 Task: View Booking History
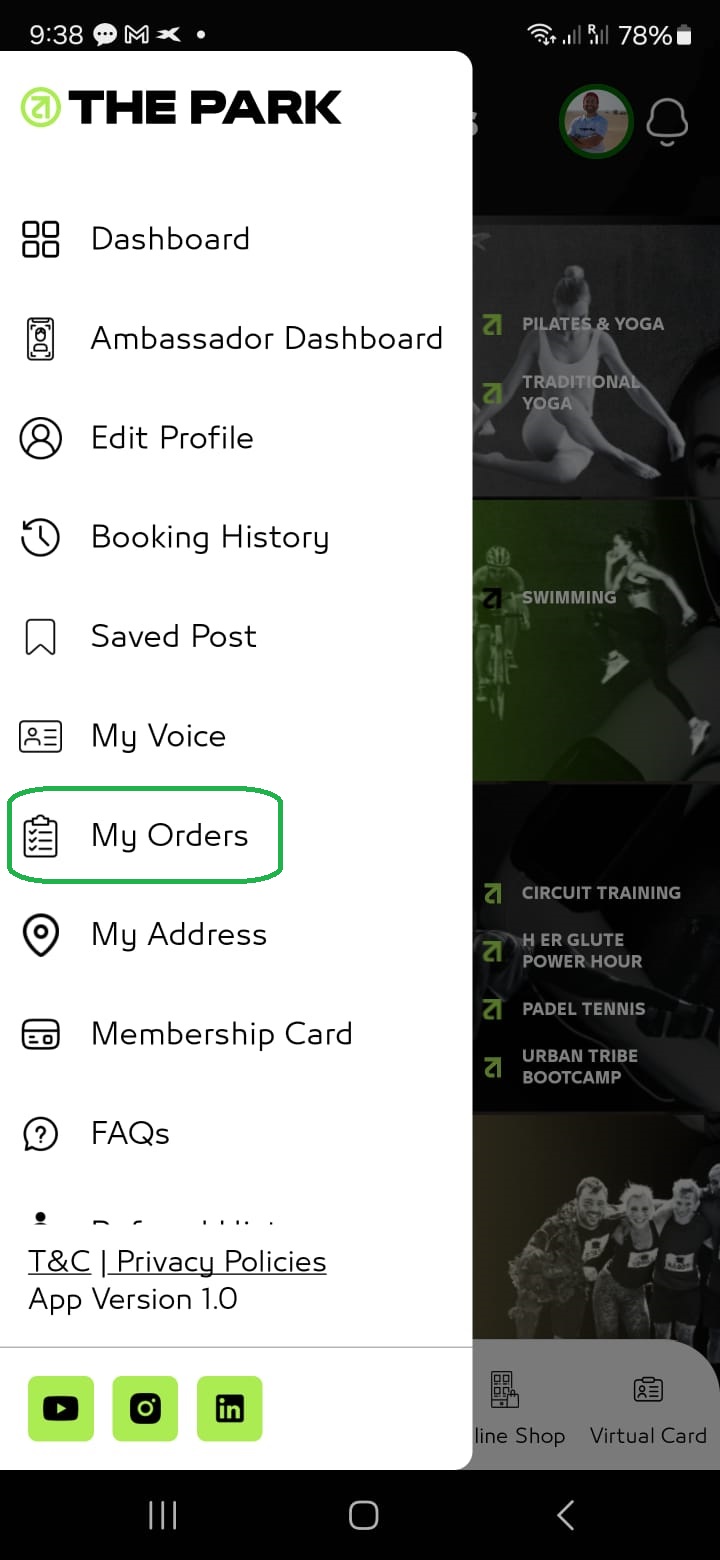209,537
